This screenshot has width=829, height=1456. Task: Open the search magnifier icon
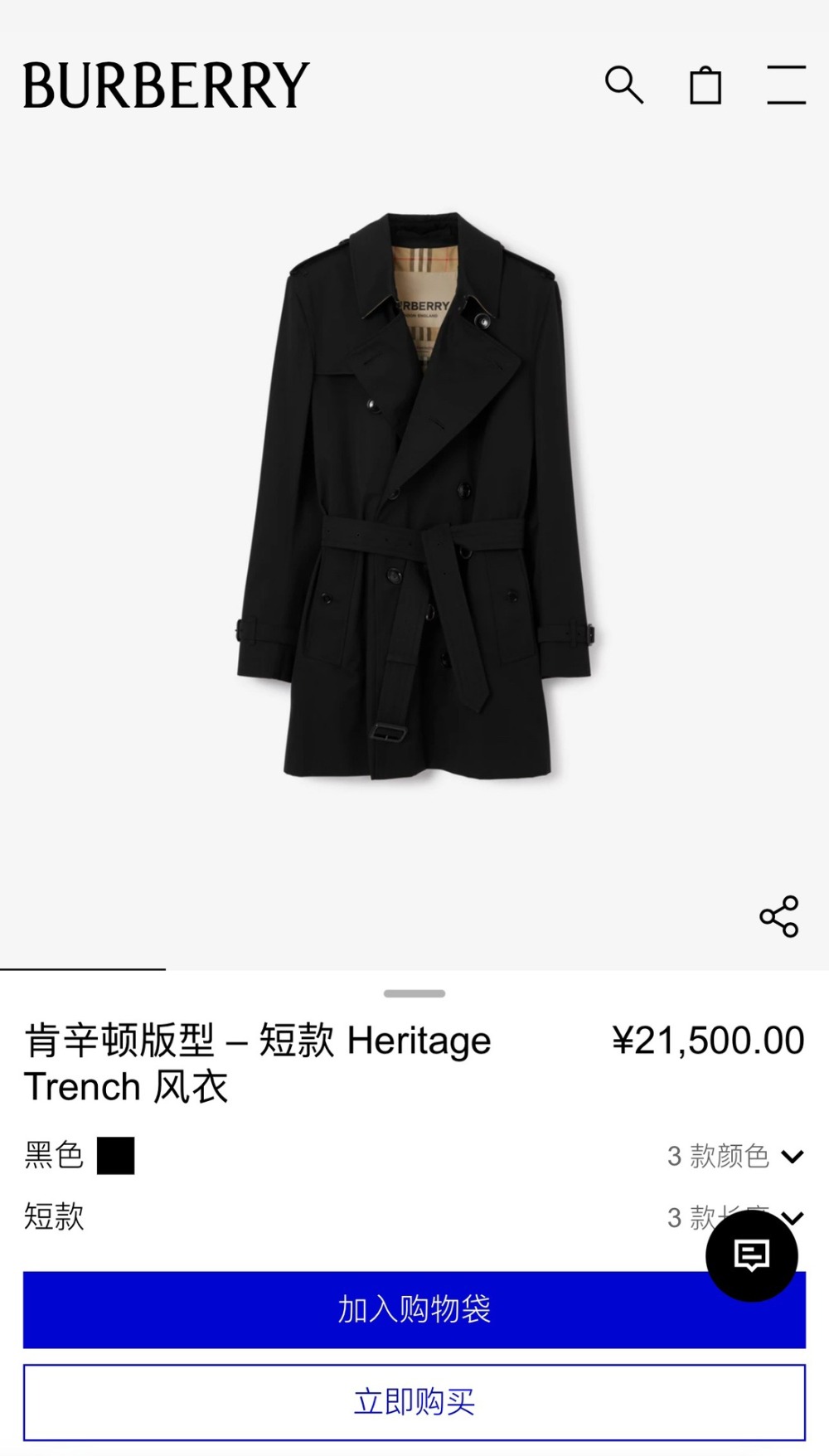[624, 85]
